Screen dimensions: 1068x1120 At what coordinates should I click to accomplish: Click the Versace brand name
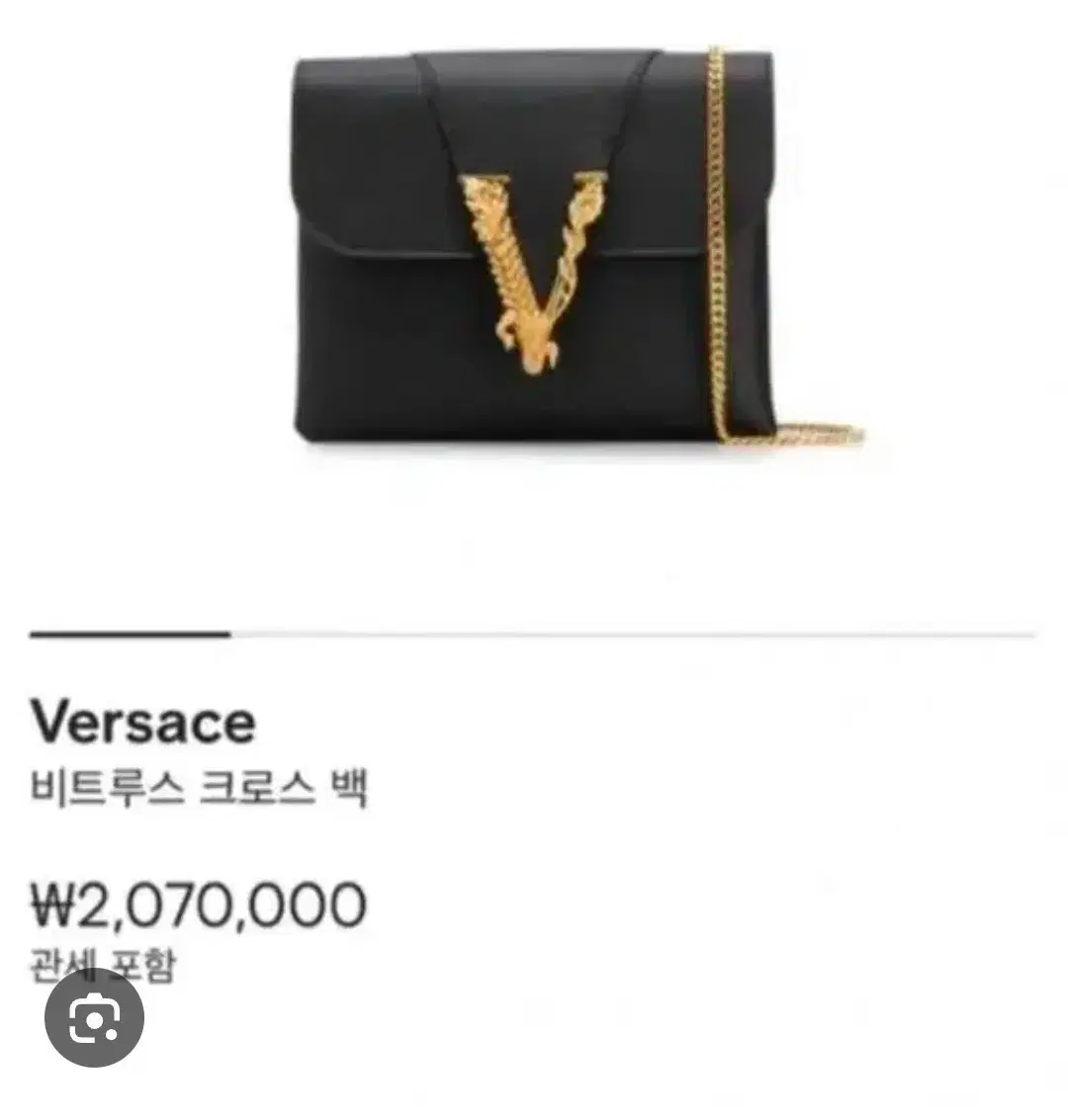[141, 725]
